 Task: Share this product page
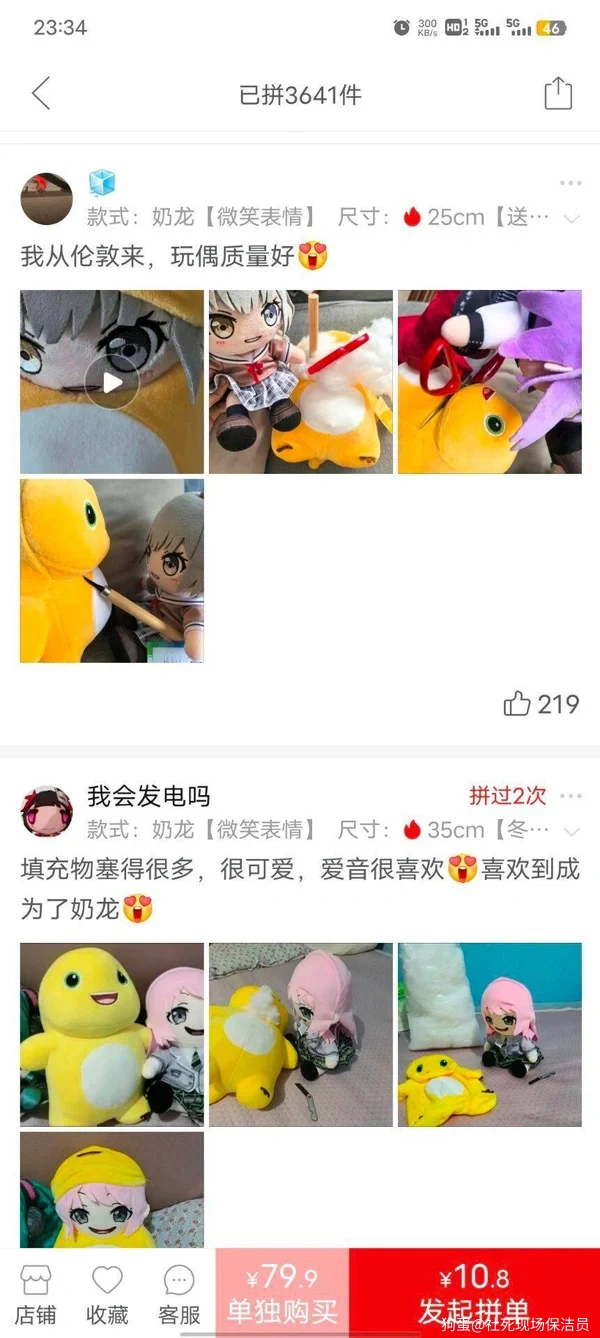point(558,94)
